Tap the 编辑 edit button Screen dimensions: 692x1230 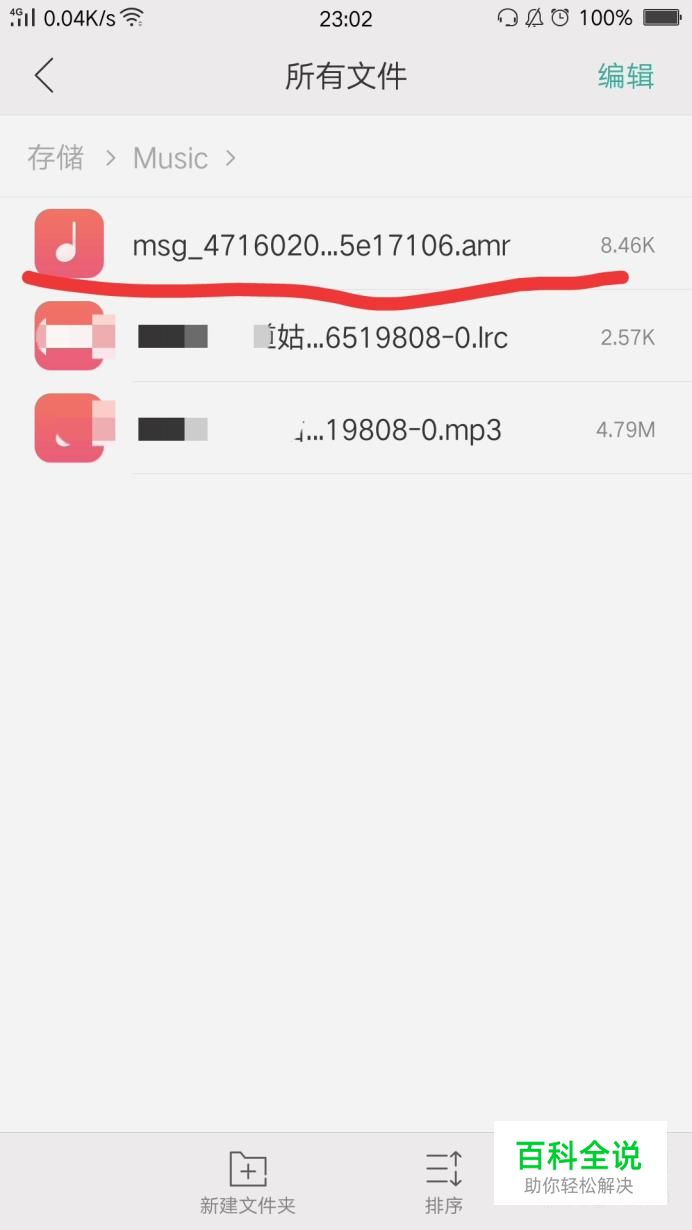(x=626, y=76)
